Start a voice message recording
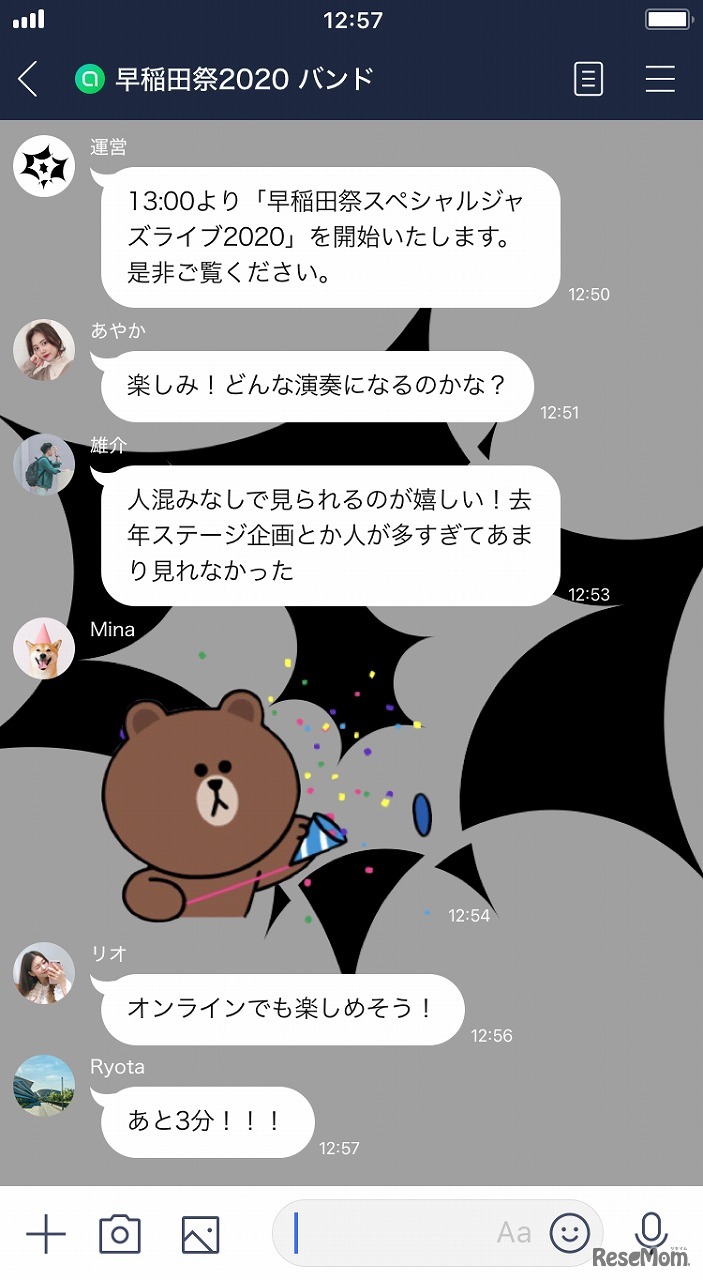The height and width of the screenshot is (1280, 703). [x=651, y=1233]
